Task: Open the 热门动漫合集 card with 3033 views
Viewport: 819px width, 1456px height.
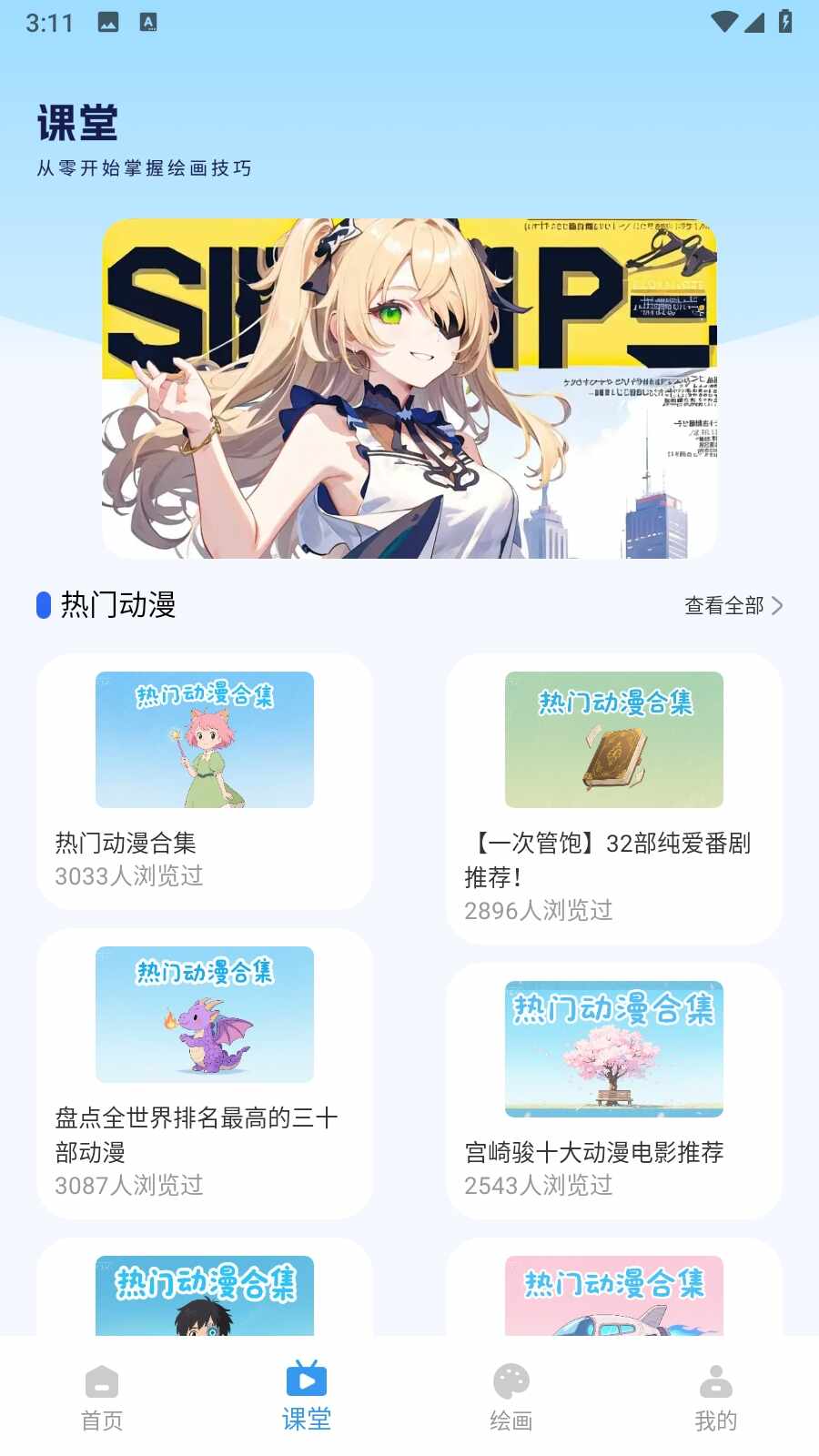Action: [205, 781]
